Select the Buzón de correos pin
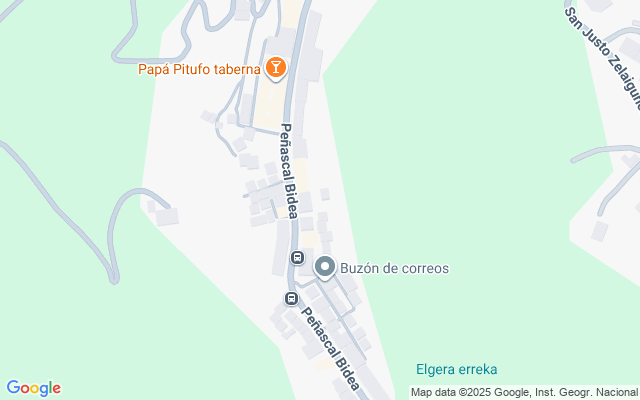Screen dimensions: 640x400 [x=325, y=268]
